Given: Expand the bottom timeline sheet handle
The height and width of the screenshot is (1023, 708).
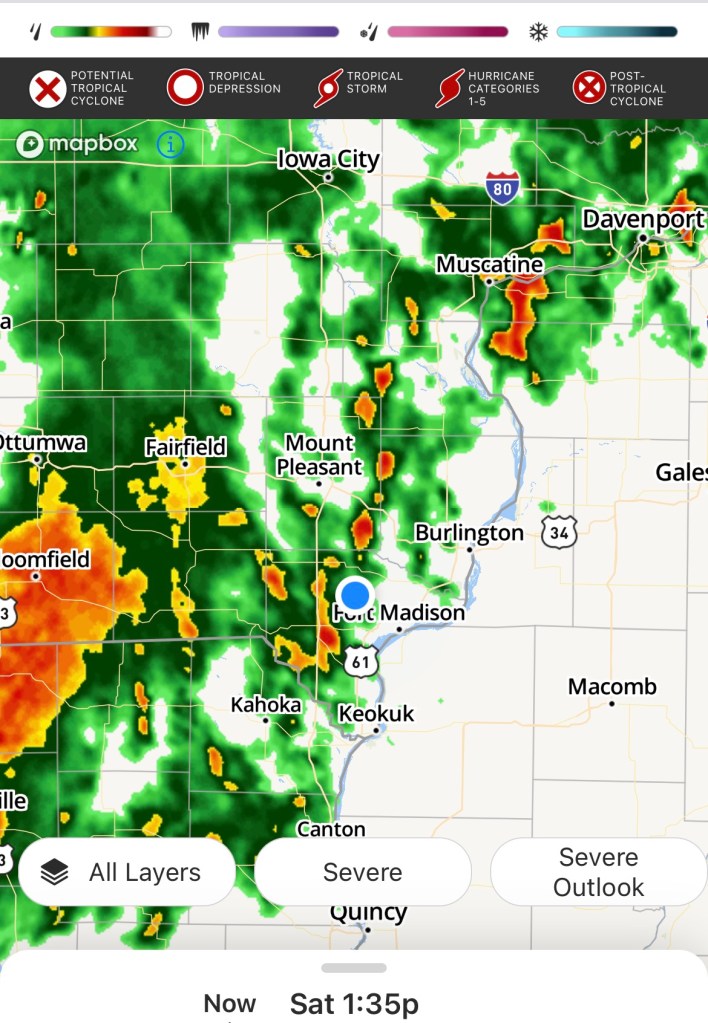Looking at the screenshot, I should 354,968.
